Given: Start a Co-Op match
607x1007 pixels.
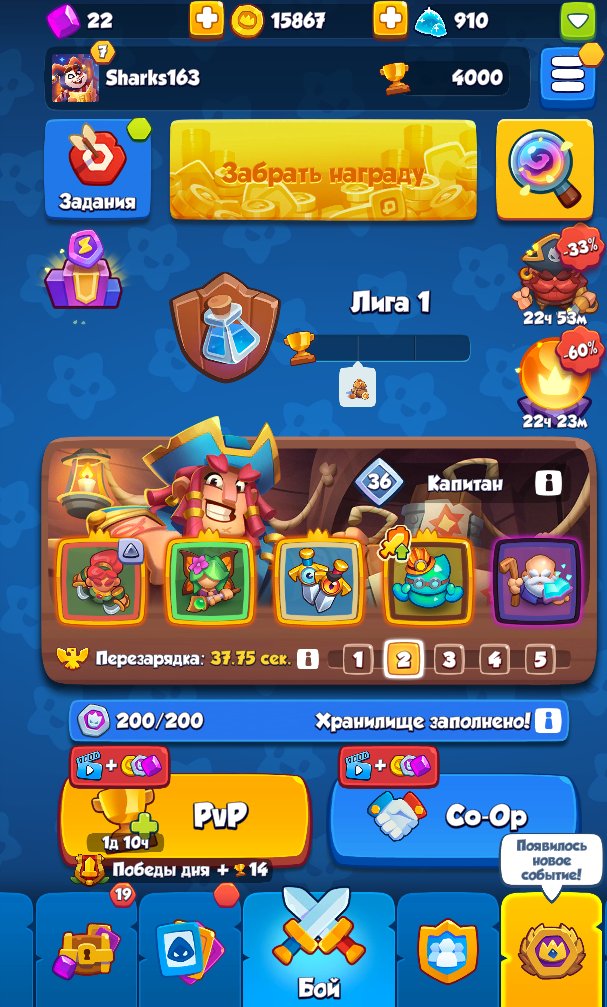Looking at the screenshot, I should pyautogui.click(x=455, y=816).
